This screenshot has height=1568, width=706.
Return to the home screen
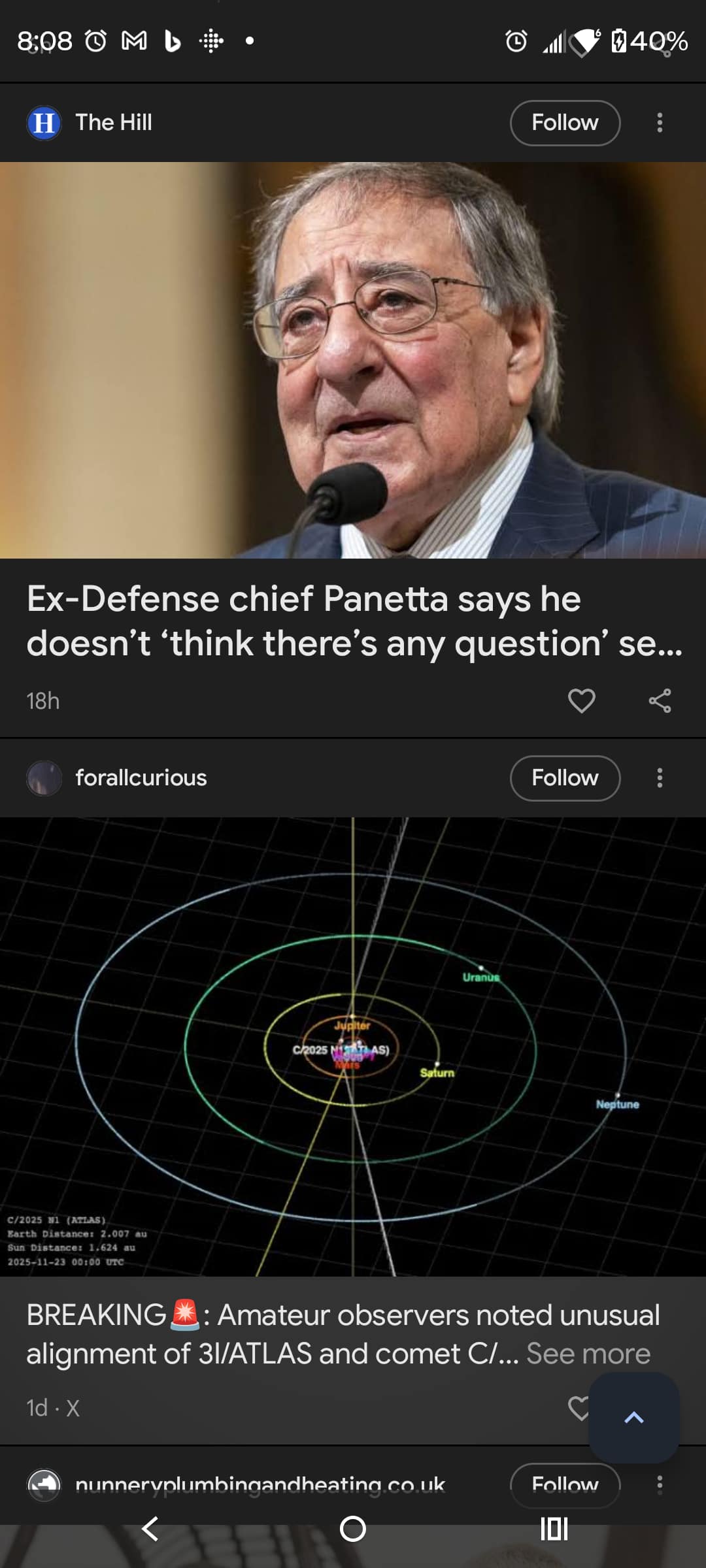[353, 1529]
